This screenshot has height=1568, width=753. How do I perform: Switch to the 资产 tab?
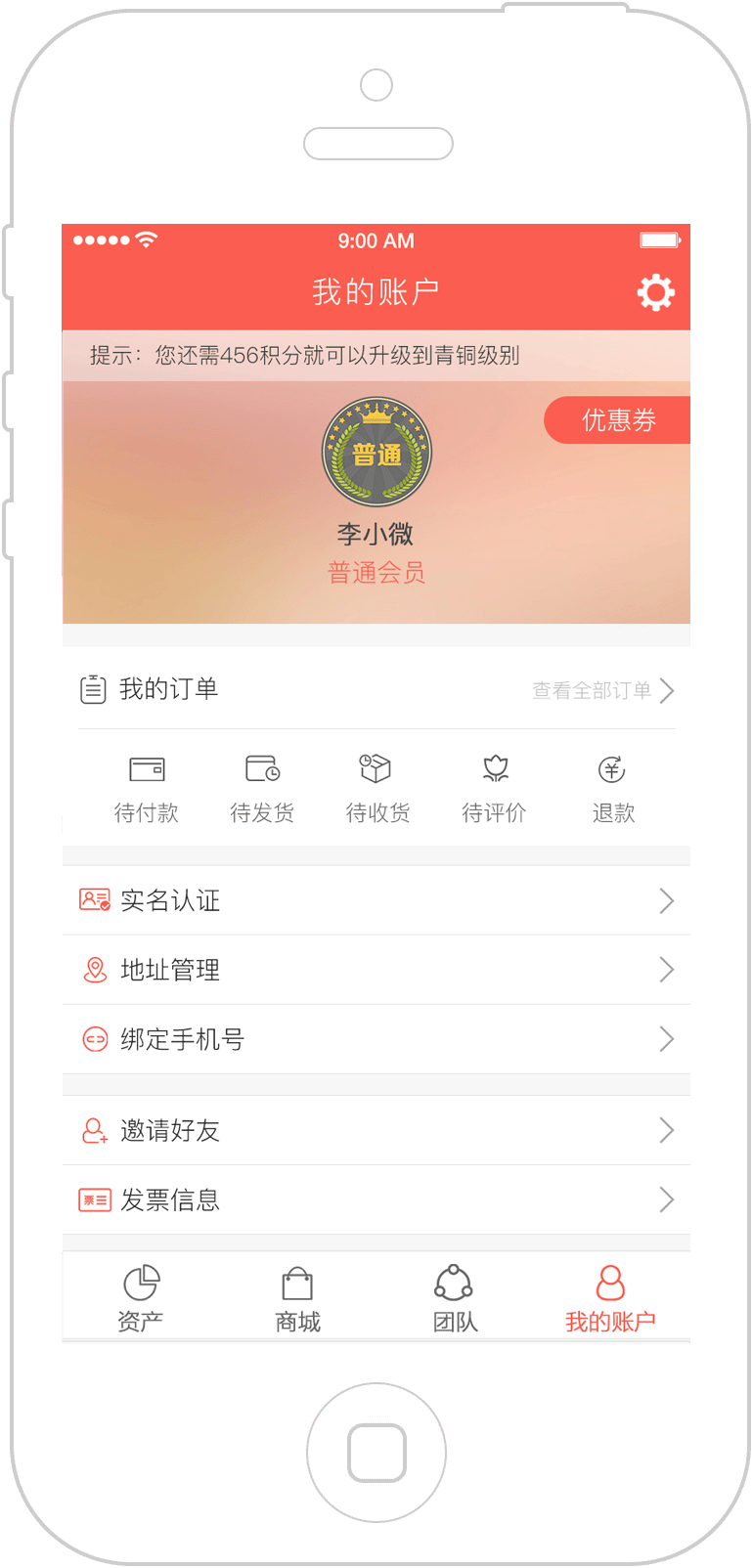[141, 1299]
